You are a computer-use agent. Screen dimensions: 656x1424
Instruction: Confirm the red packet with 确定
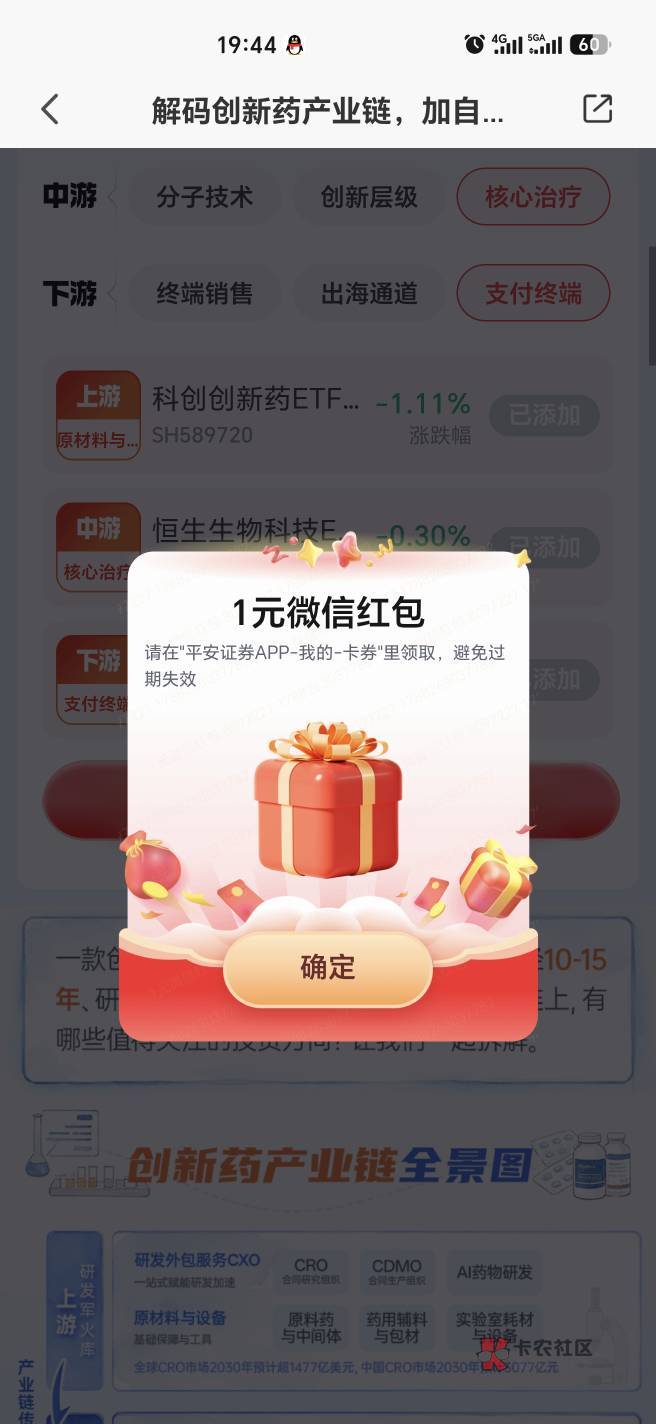click(327, 968)
